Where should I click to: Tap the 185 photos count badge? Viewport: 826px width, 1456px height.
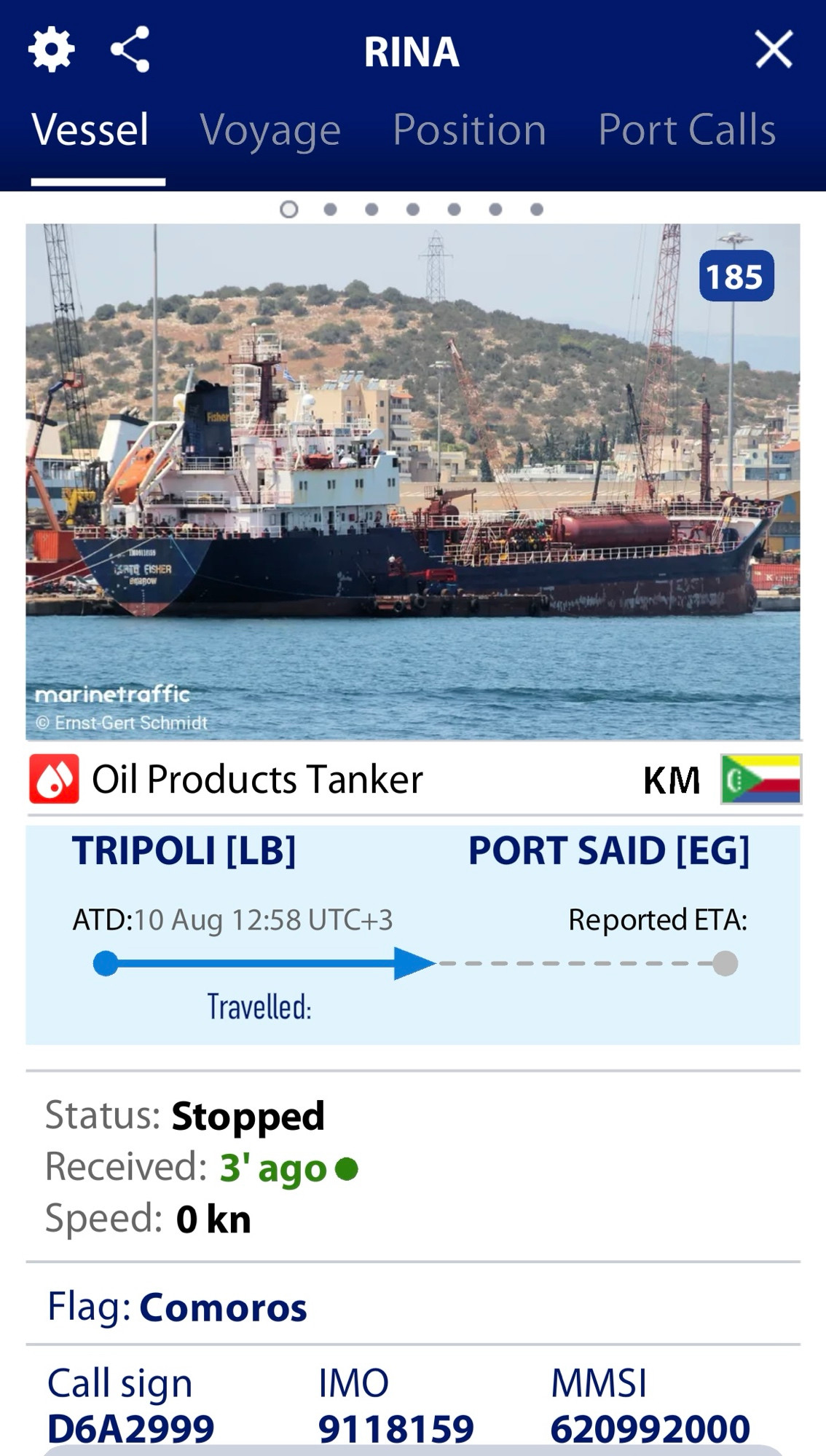click(736, 276)
